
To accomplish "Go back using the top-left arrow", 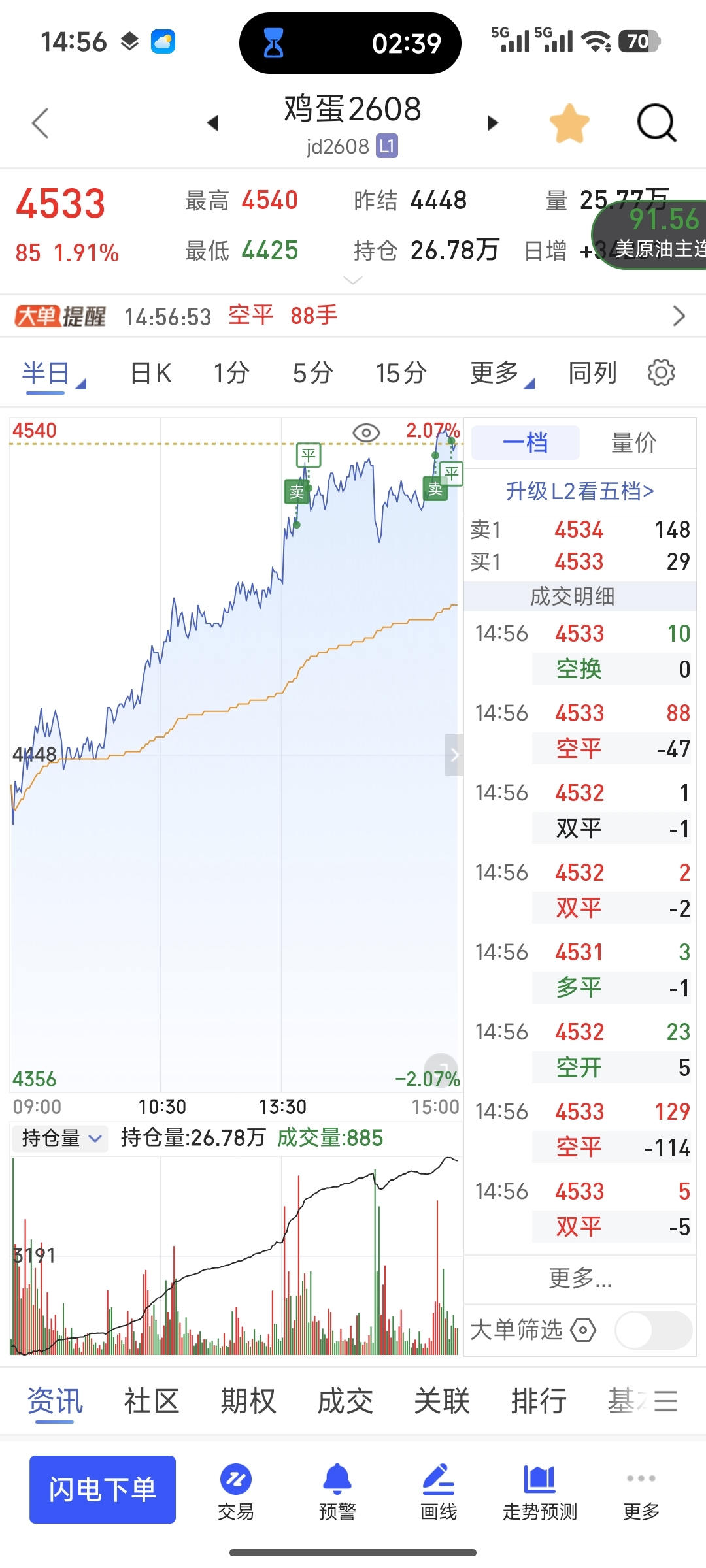I will click(41, 123).
